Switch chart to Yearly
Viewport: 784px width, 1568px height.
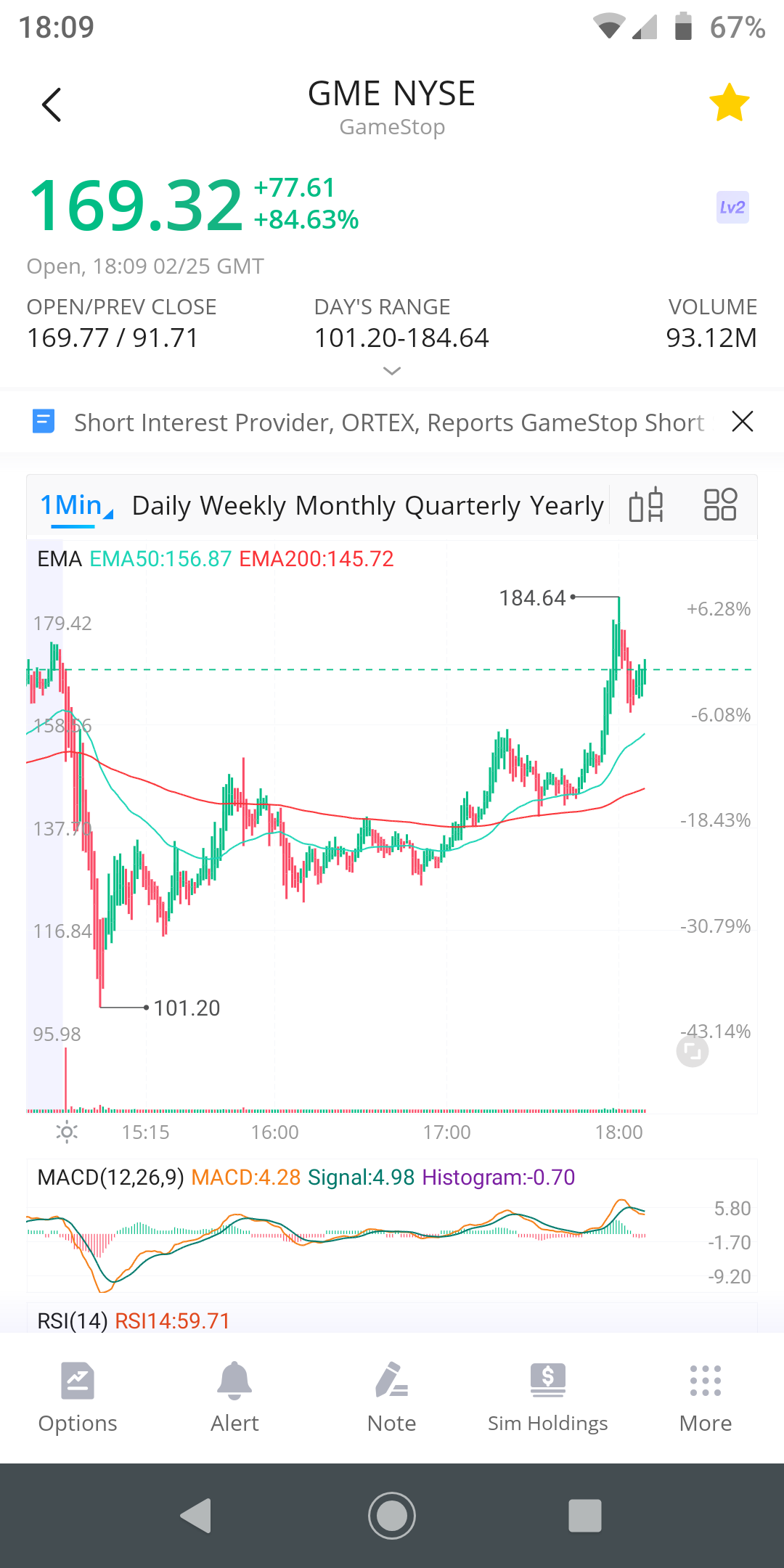coord(566,506)
